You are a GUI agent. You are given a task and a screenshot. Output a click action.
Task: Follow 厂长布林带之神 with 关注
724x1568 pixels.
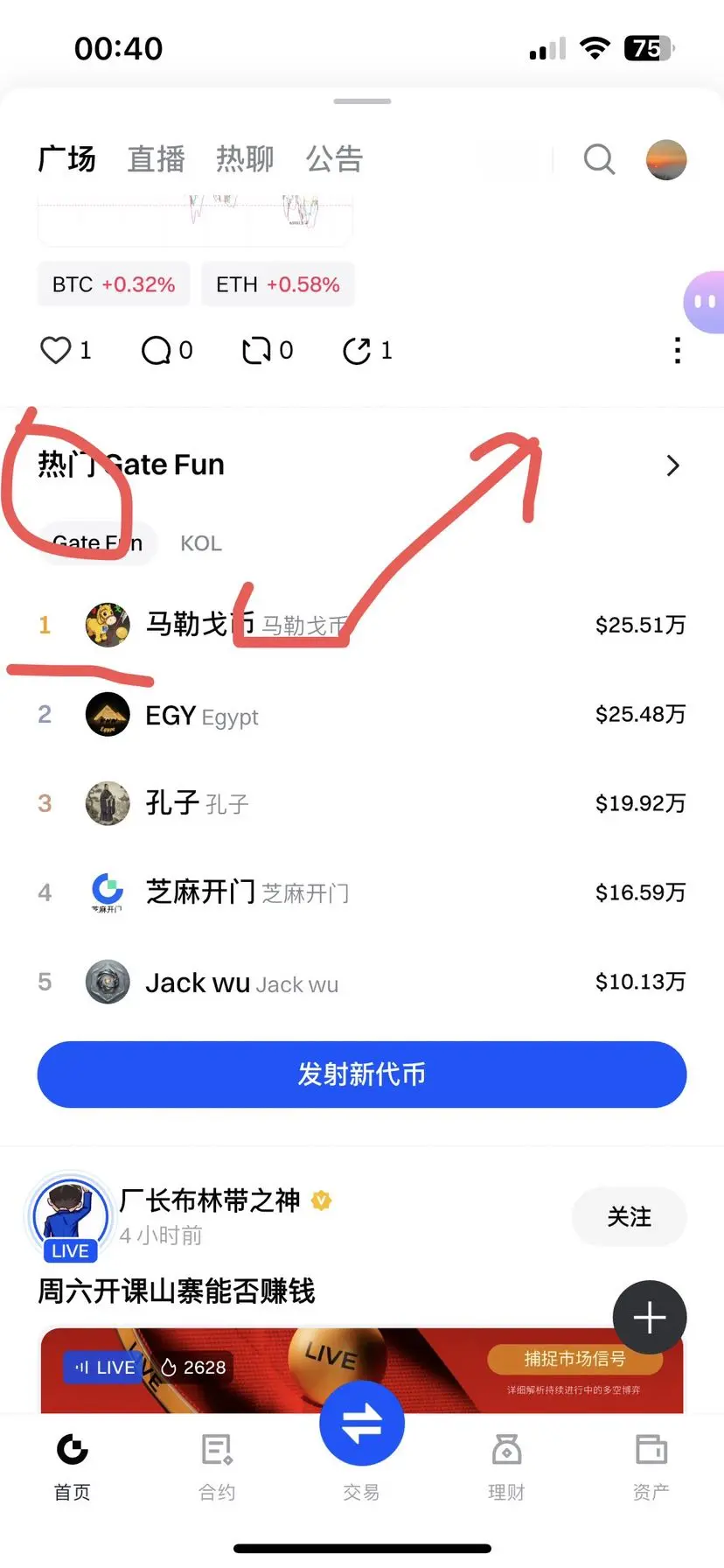click(x=630, y=1217)
